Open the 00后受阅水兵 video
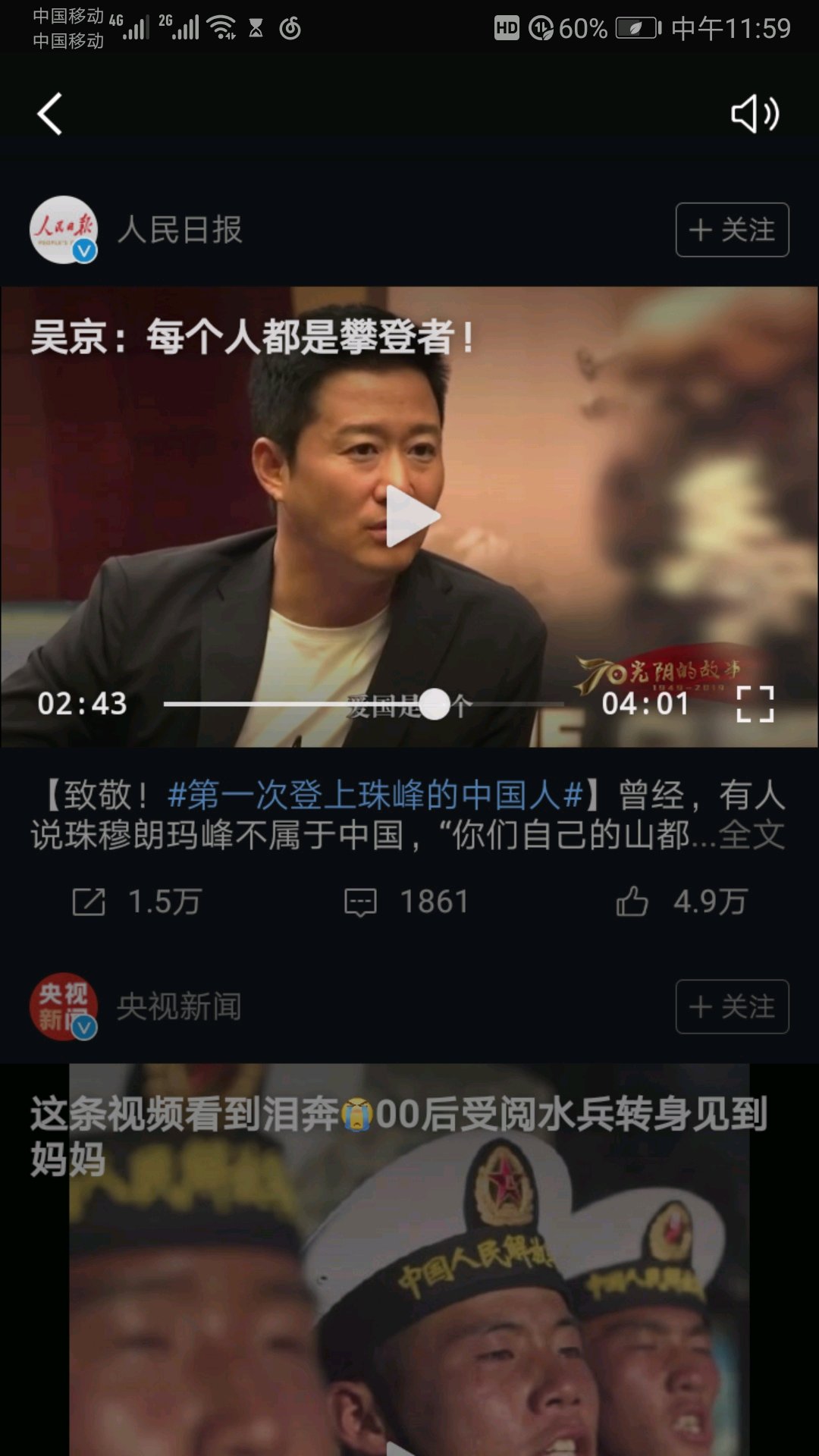 (409, 1289)
